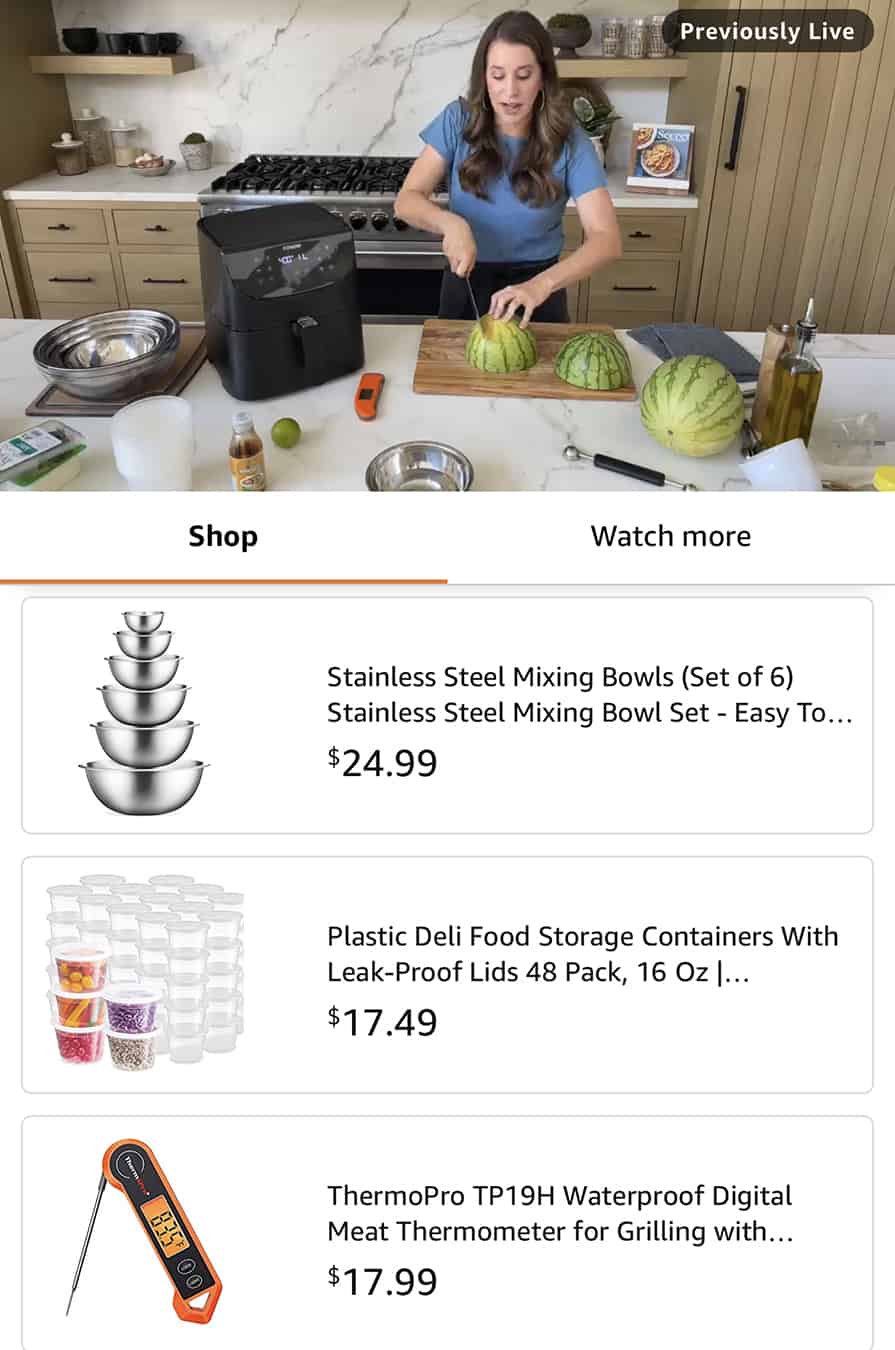
Task: Select the Shop tab
Action: point(223,537)
